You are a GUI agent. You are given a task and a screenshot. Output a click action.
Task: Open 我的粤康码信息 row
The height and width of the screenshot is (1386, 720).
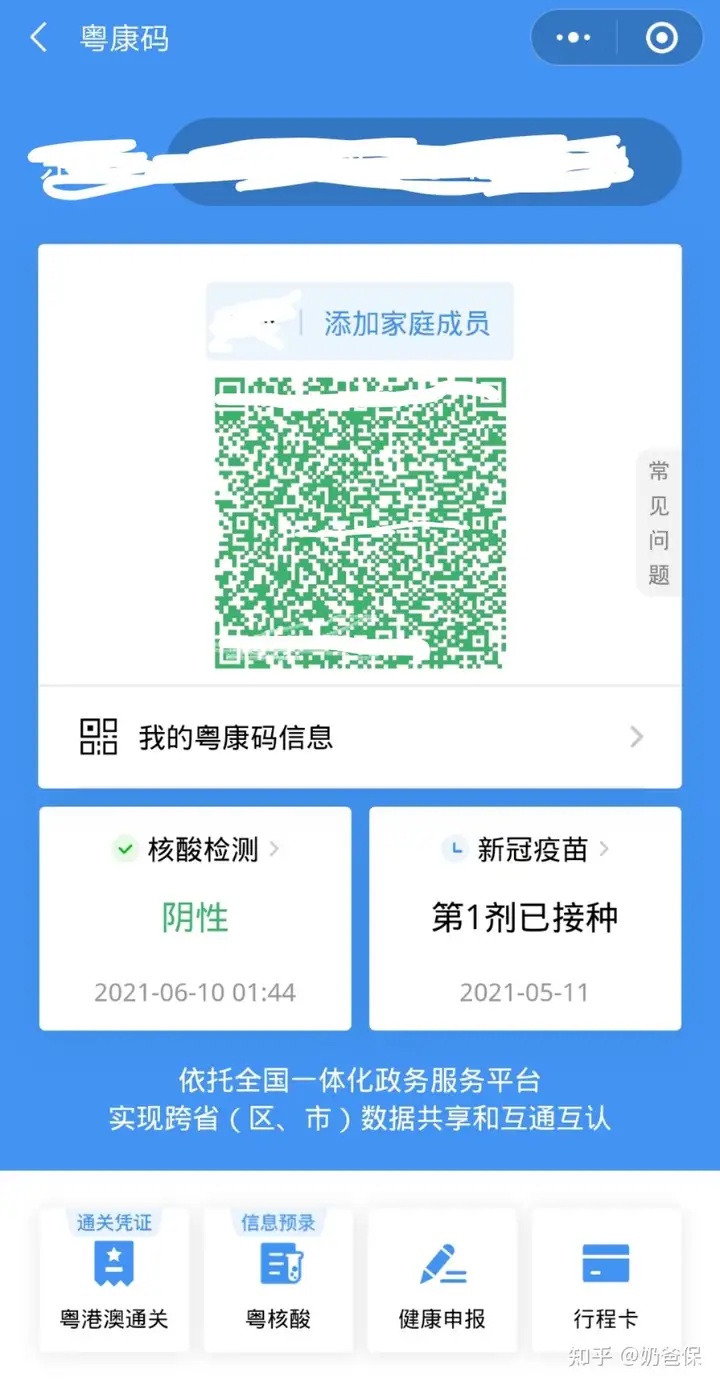[x=360, y=737]
